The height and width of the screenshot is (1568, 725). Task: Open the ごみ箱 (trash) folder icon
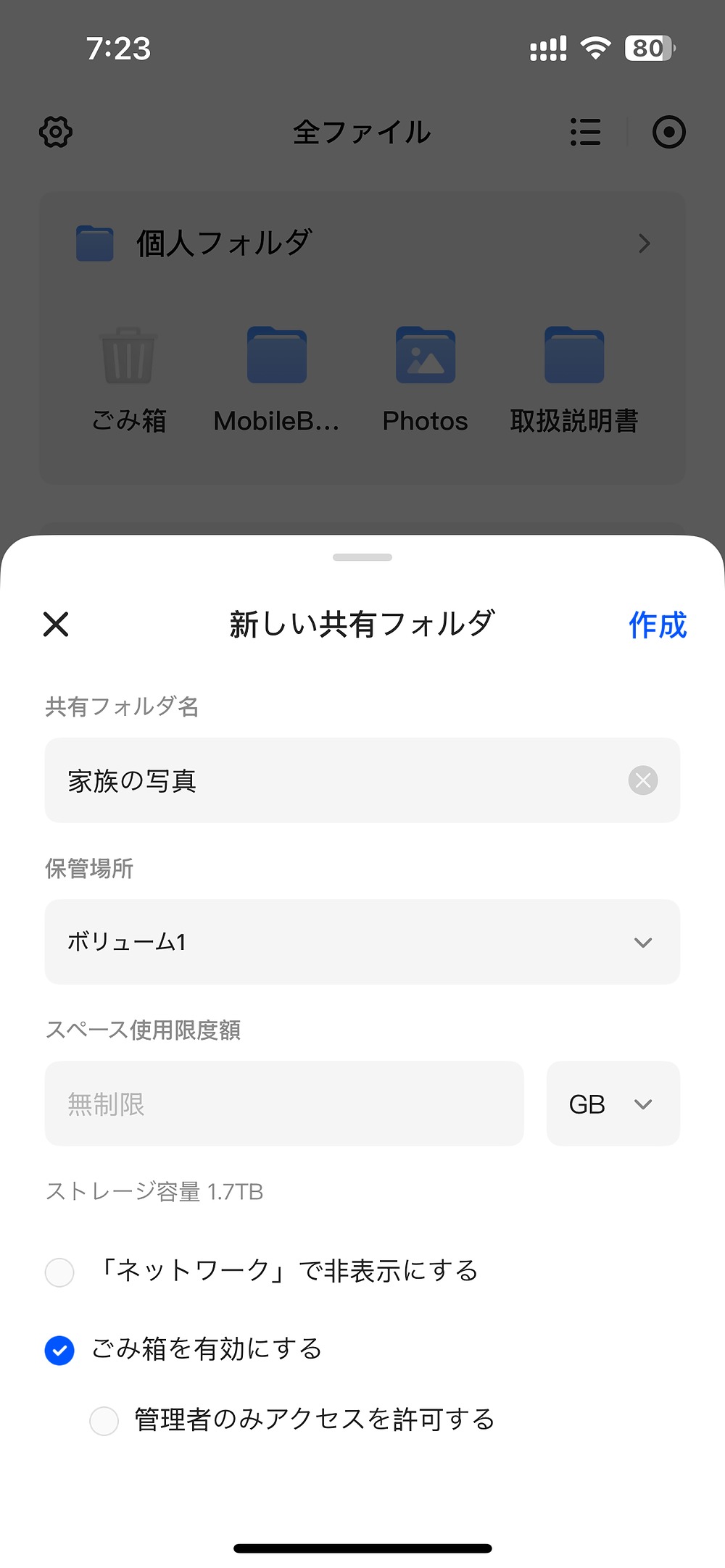pos(130,355)
